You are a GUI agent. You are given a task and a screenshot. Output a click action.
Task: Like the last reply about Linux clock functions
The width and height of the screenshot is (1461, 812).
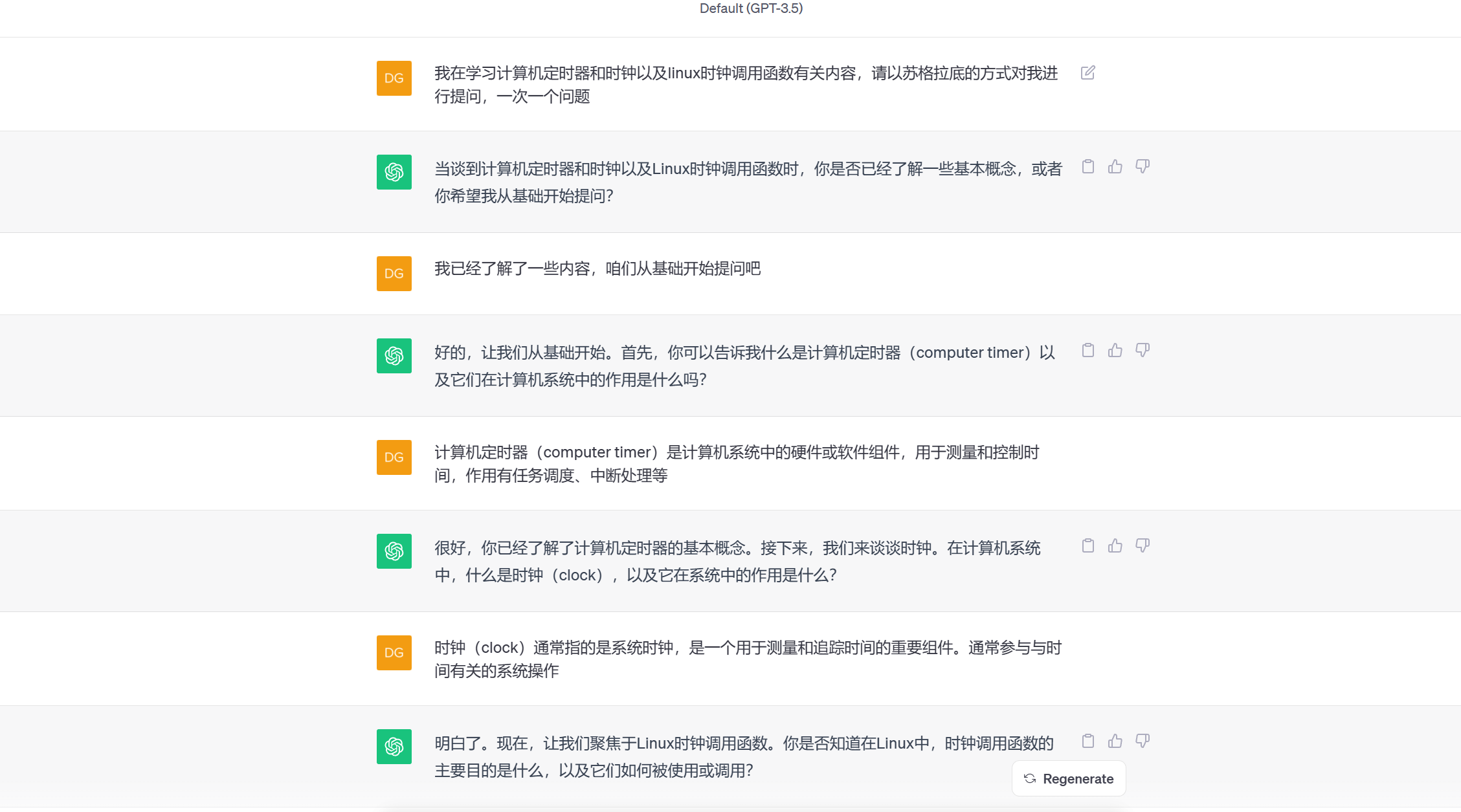click(x=1115, y=741)
